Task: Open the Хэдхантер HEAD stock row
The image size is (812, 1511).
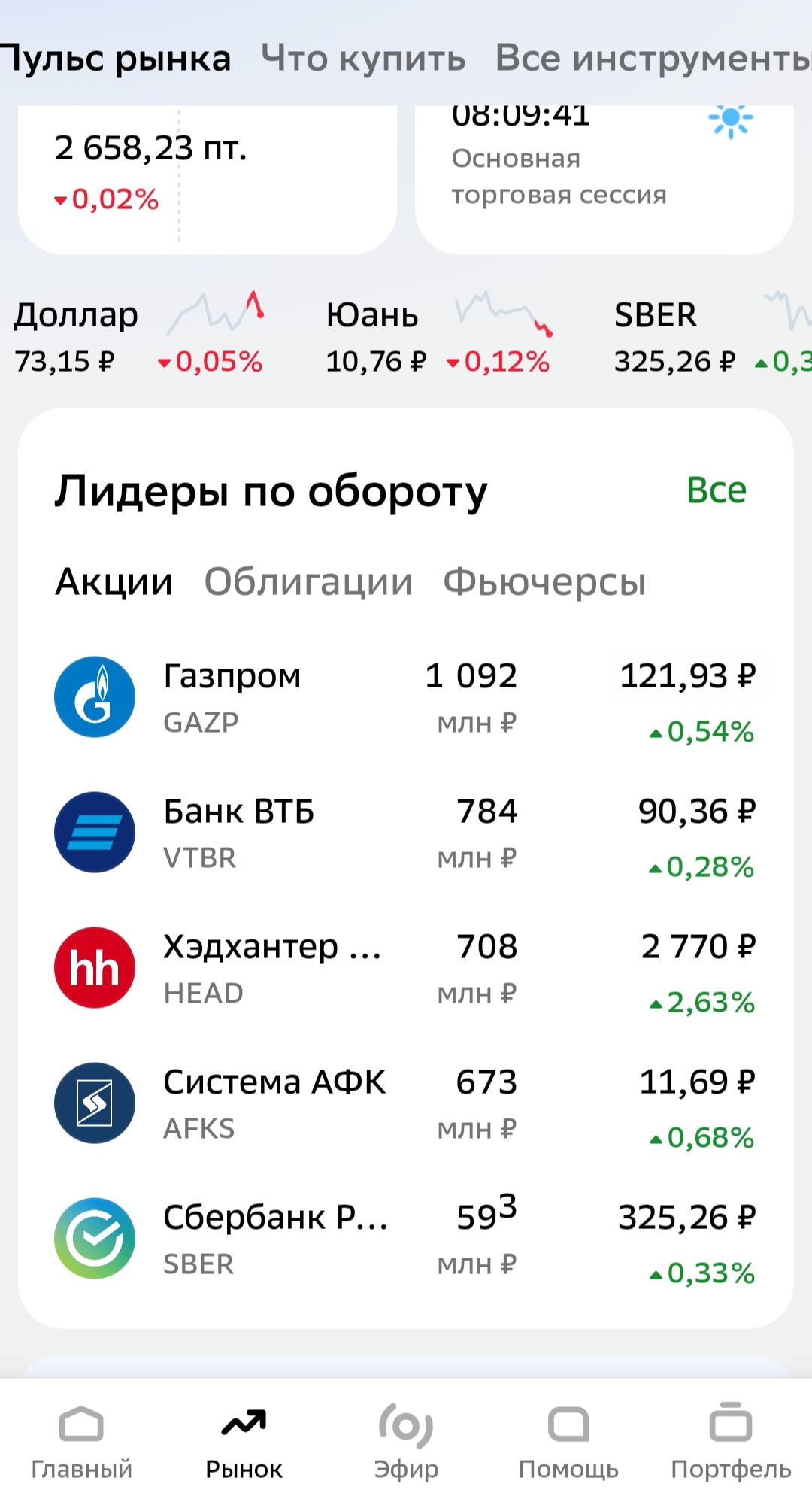Action: coord(406,968)
